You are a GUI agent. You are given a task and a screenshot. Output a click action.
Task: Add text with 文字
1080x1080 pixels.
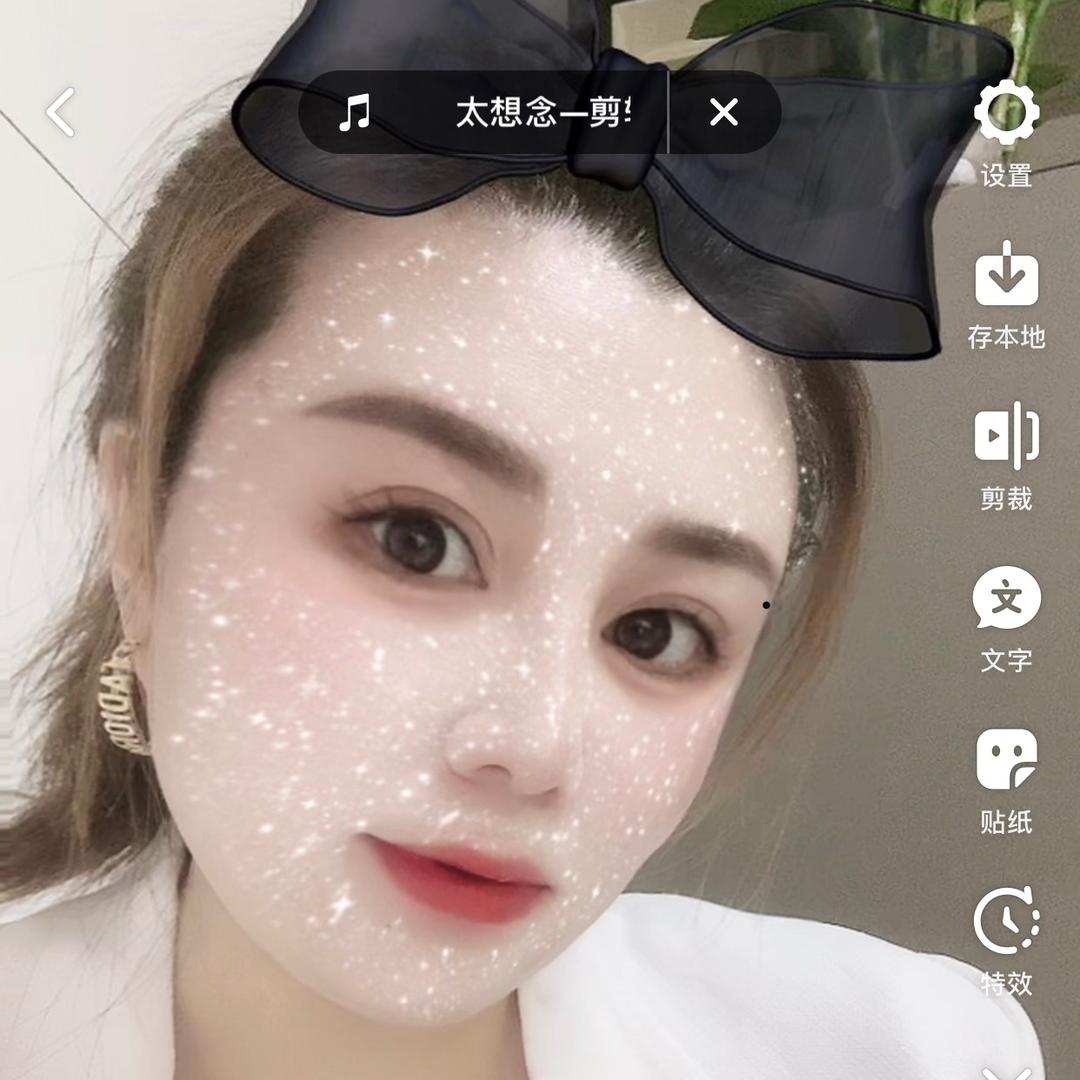pyautogui.click(x=1006, y=618)
